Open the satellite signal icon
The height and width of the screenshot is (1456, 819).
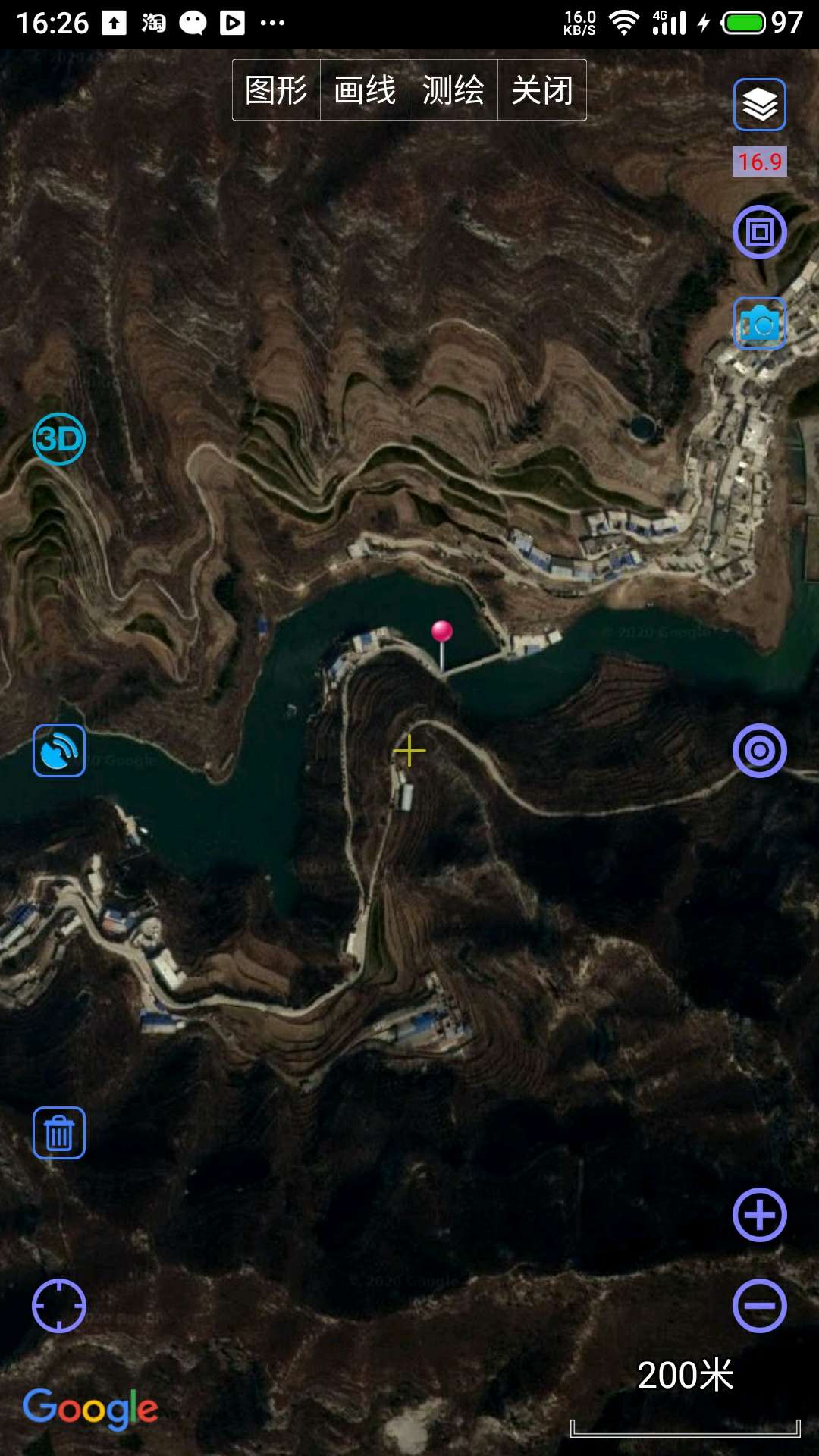pyautogui.click(x=59, y=751)
